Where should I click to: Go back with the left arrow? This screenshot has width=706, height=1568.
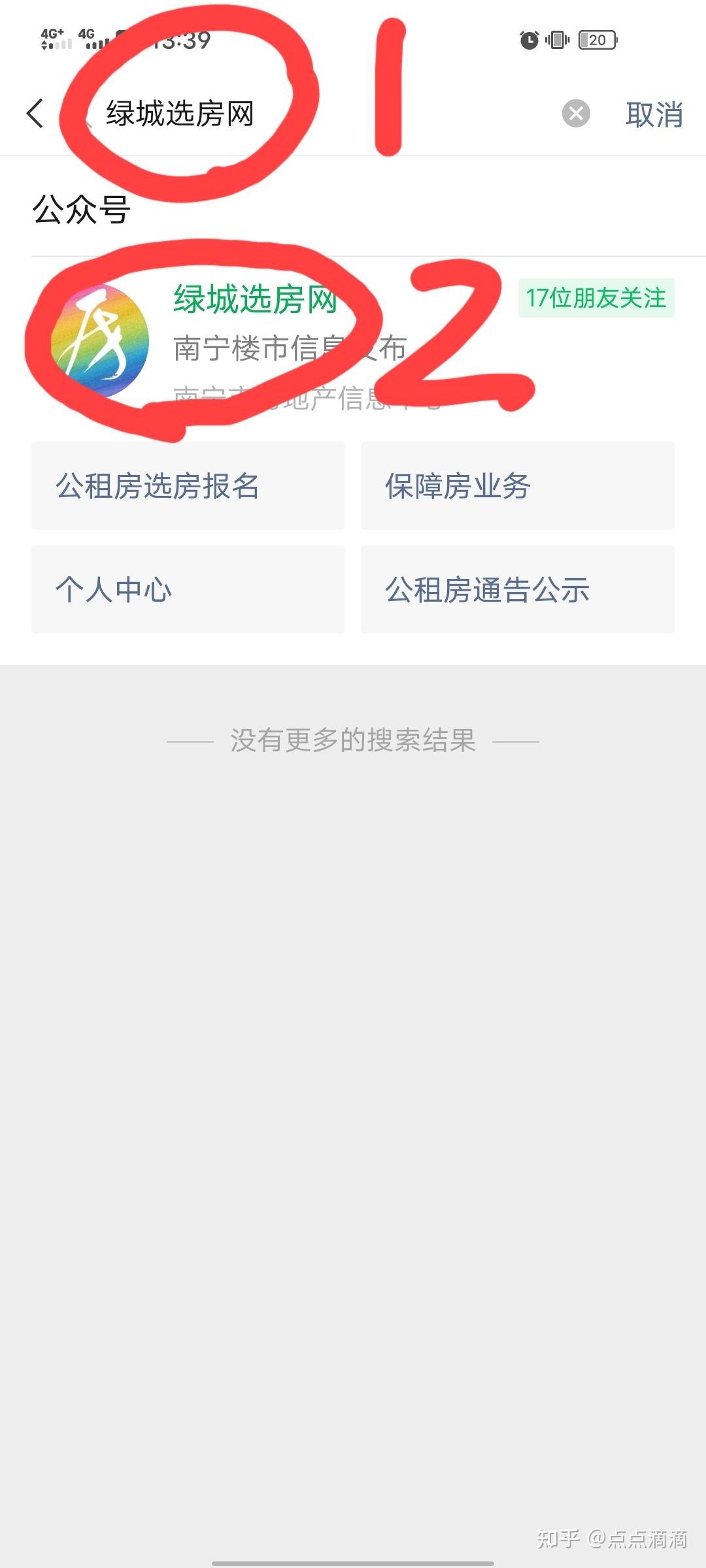point(35,114)
